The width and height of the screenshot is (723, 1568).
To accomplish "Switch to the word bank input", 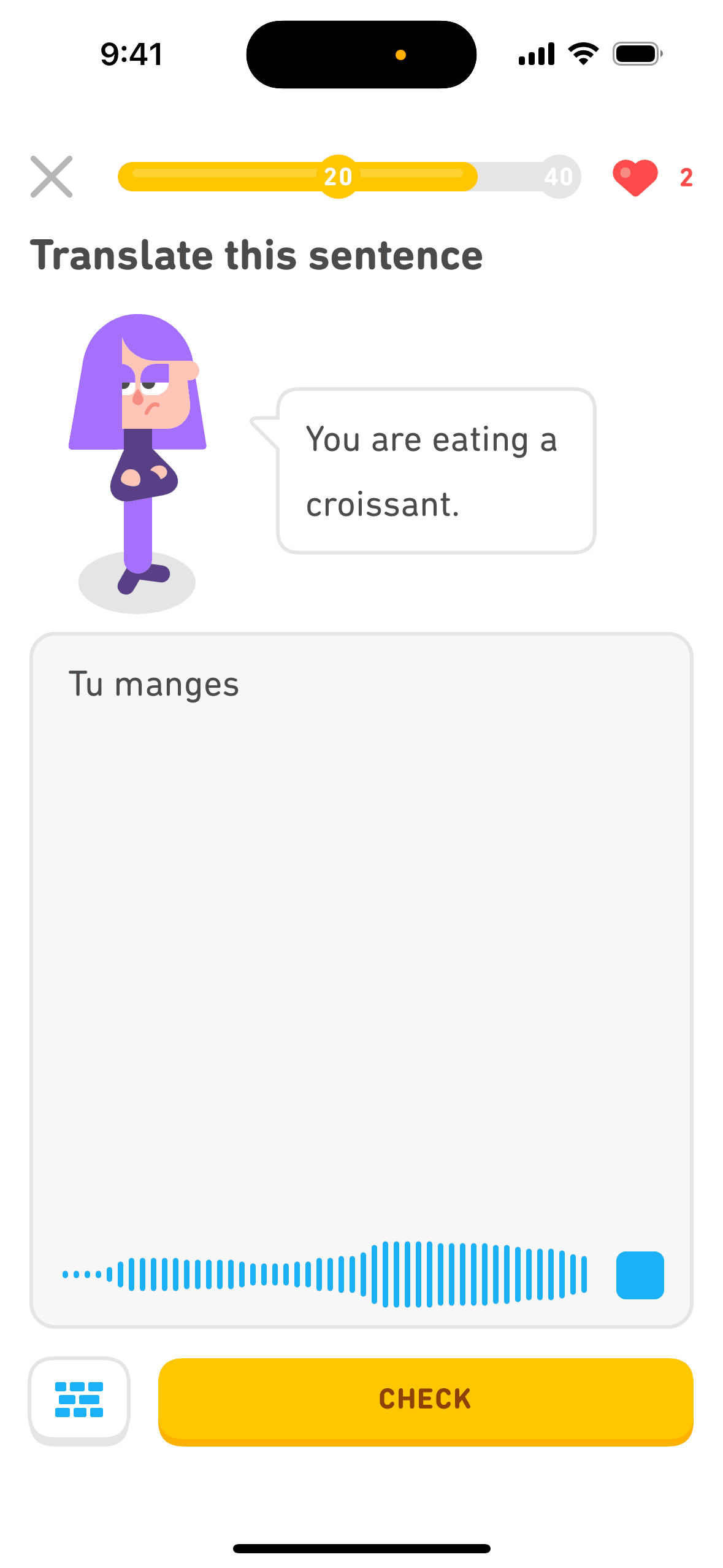I will [x=79, y=1400].
